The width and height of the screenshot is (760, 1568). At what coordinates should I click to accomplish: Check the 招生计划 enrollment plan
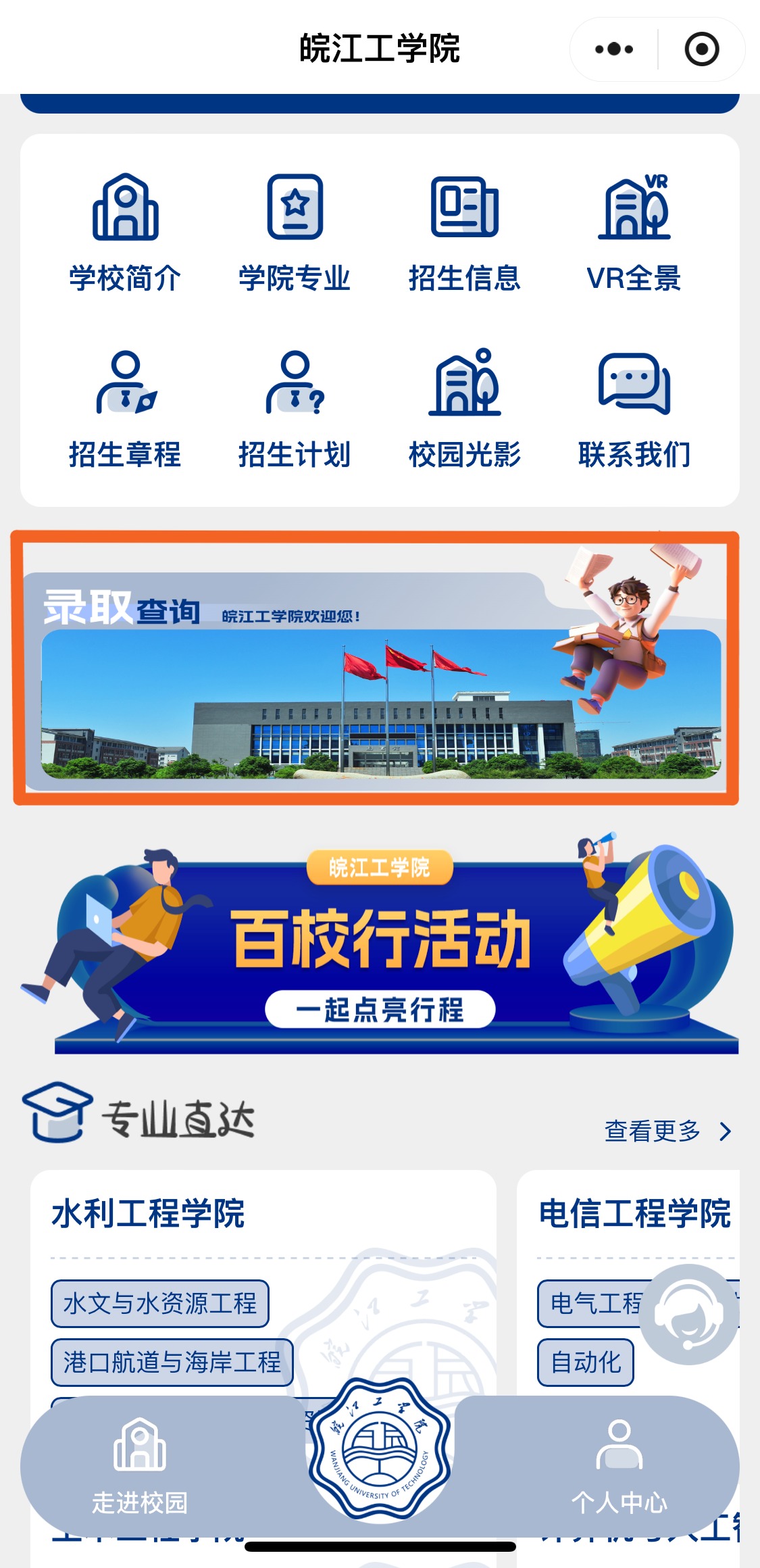(295, 409)
